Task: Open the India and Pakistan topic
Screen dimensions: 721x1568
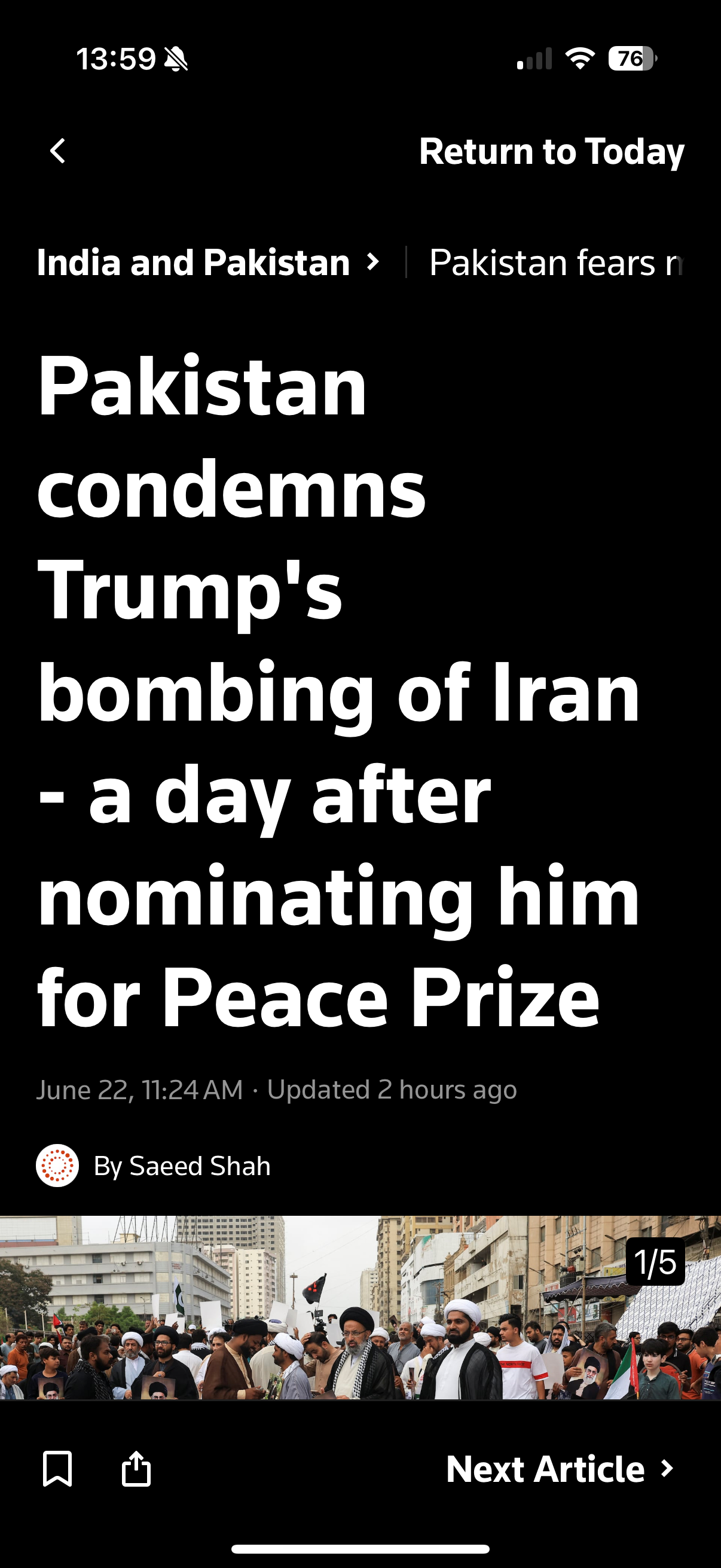Action: click(x=207, y=263)
